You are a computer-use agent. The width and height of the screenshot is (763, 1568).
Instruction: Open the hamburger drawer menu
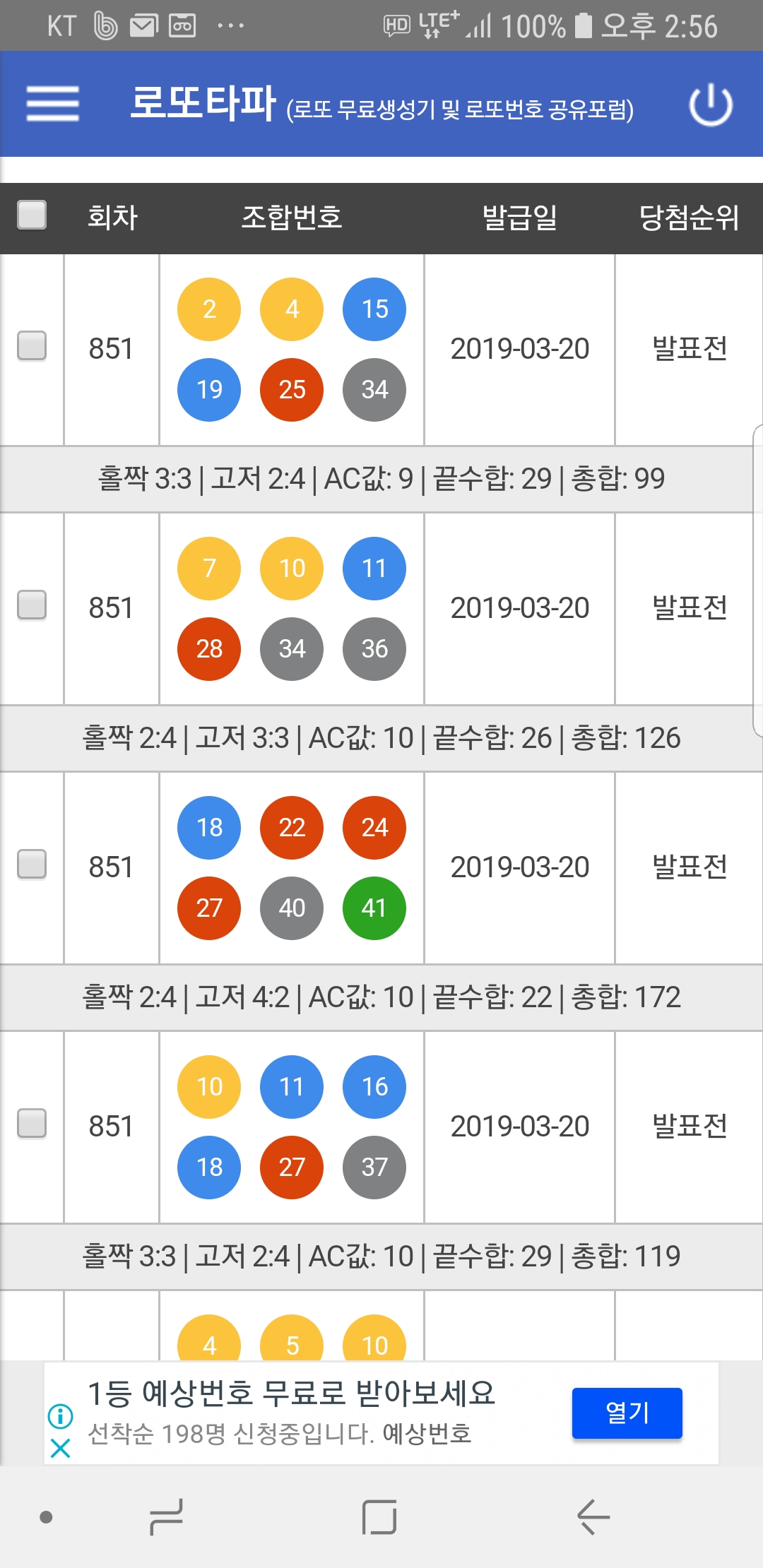52,104
